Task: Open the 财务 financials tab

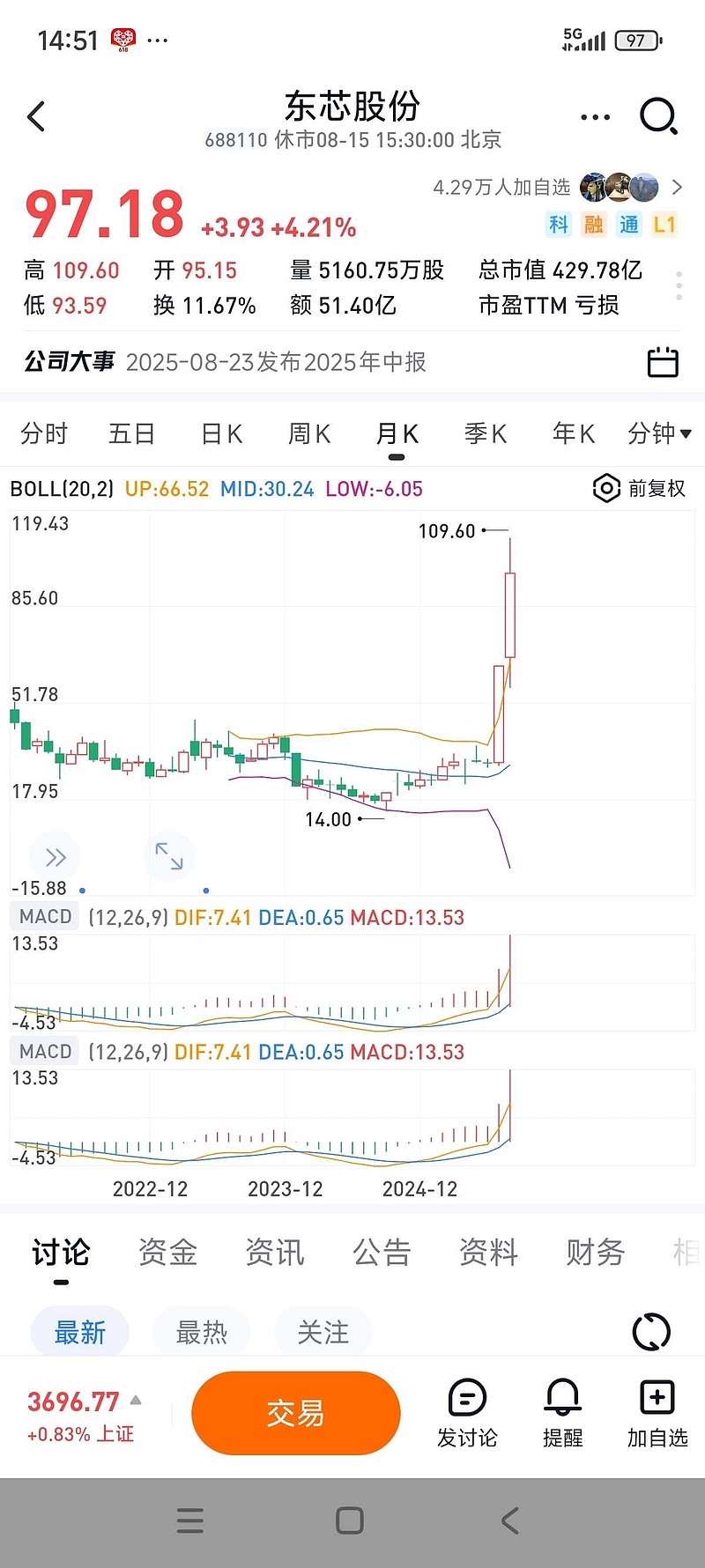Action: (595, 1252)
